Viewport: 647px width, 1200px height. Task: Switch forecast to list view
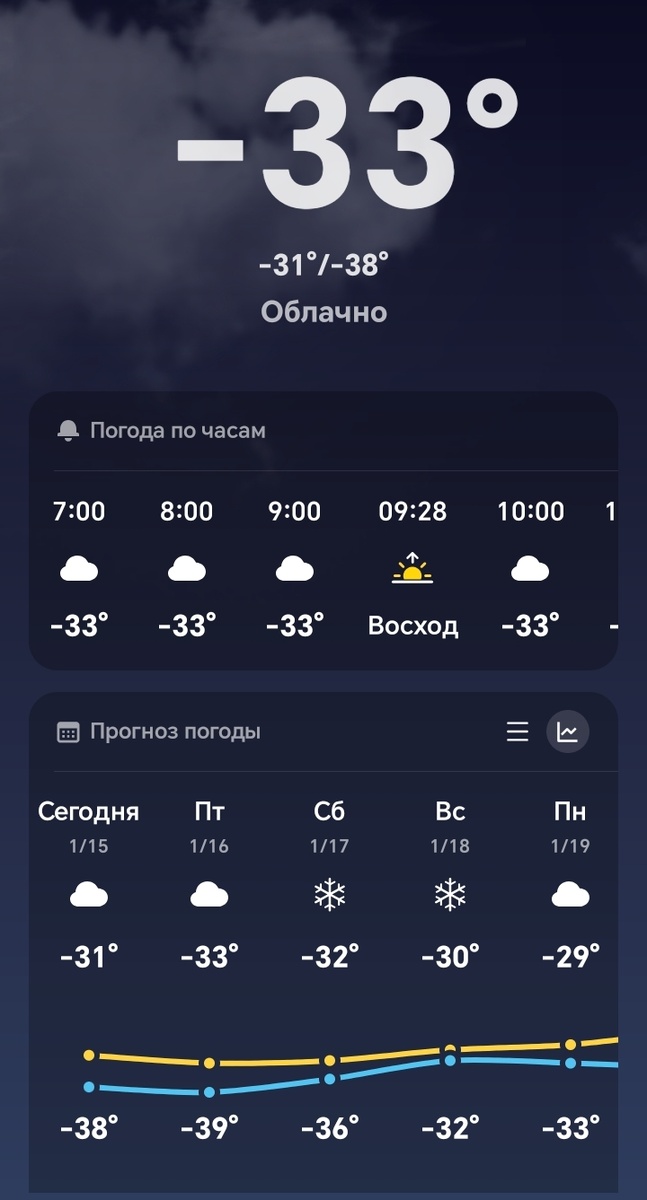click(x=517, y=732)
